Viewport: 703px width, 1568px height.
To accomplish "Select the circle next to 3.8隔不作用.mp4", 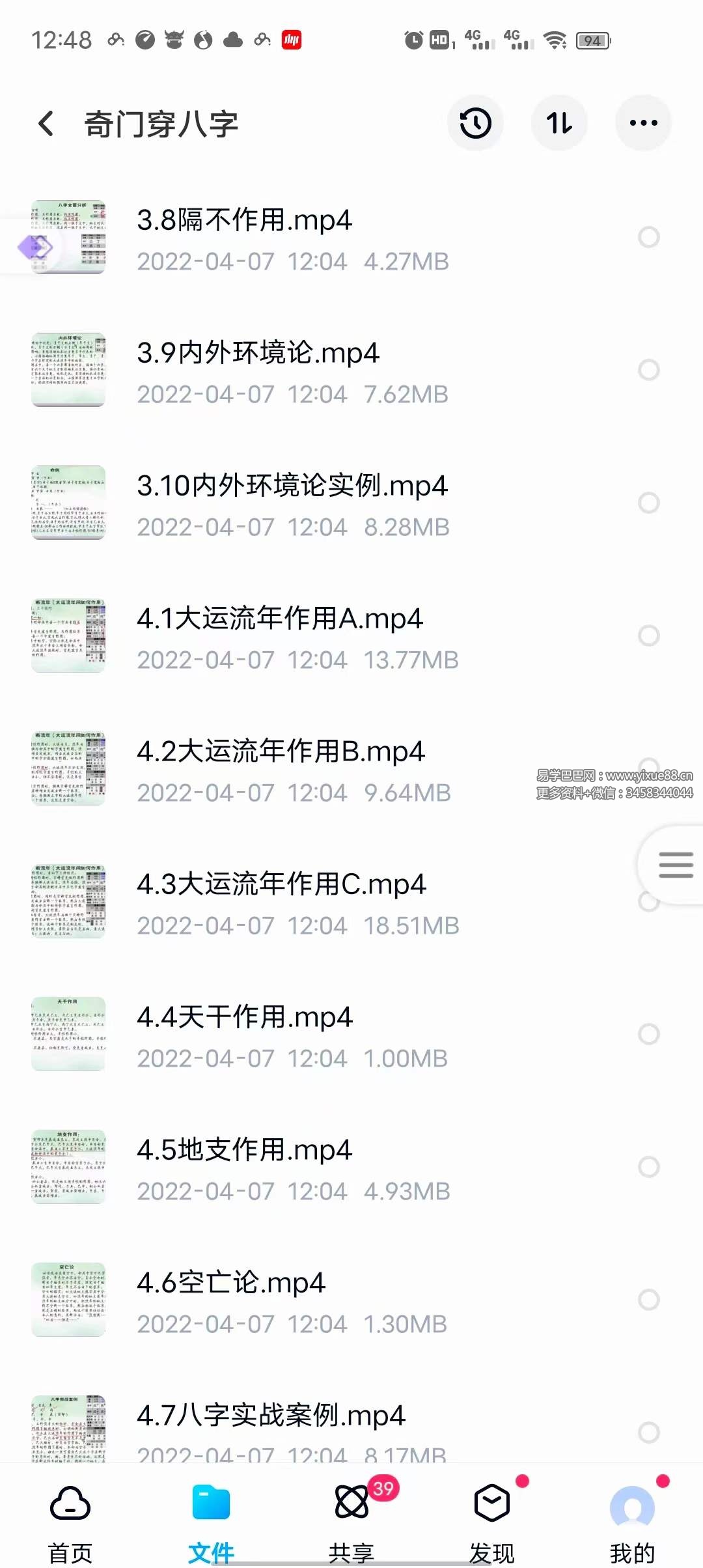I will 649,237.
